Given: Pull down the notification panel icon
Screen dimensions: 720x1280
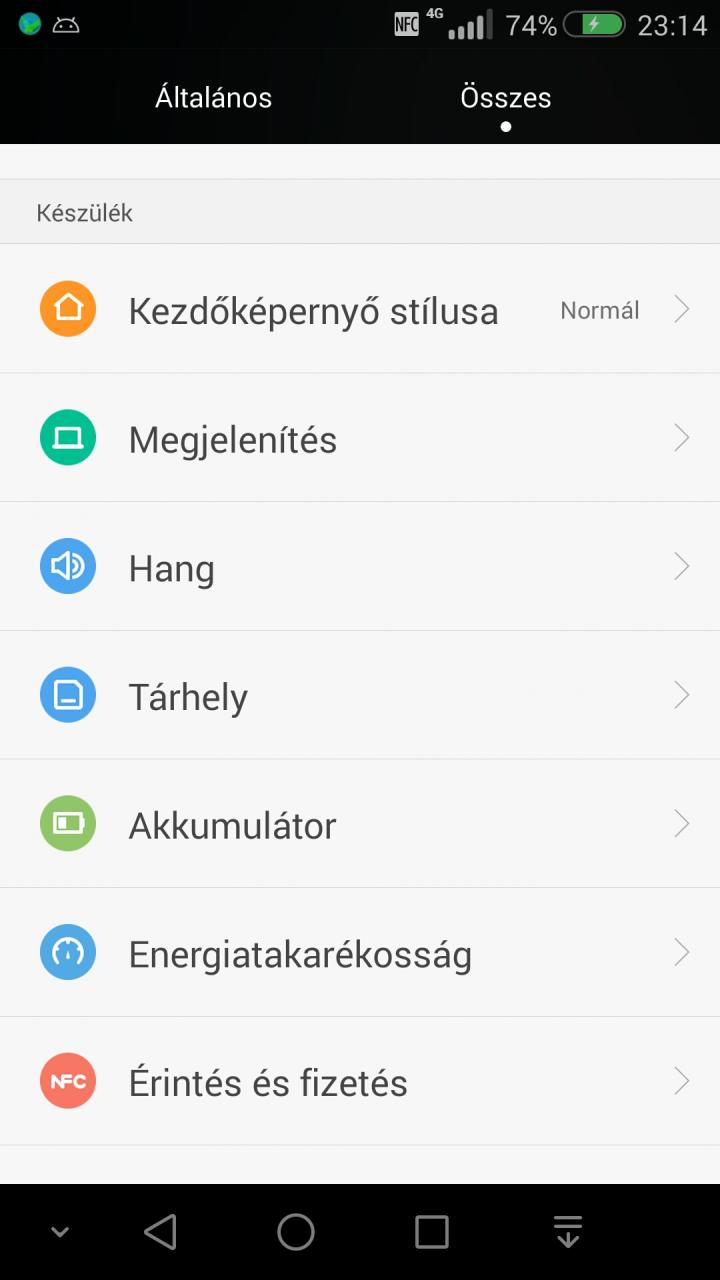Looking at the screenshot, I should coord(568,1232).
